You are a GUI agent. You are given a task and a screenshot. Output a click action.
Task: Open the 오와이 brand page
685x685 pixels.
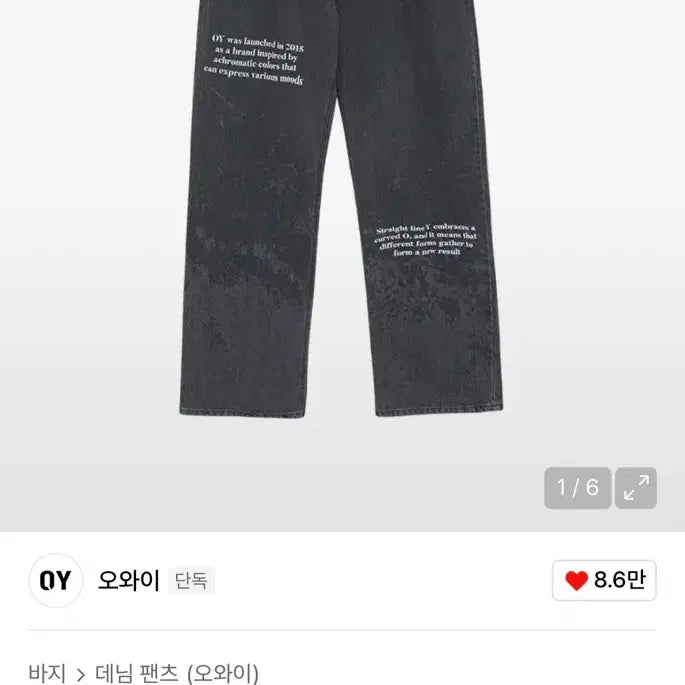[129, 580]
